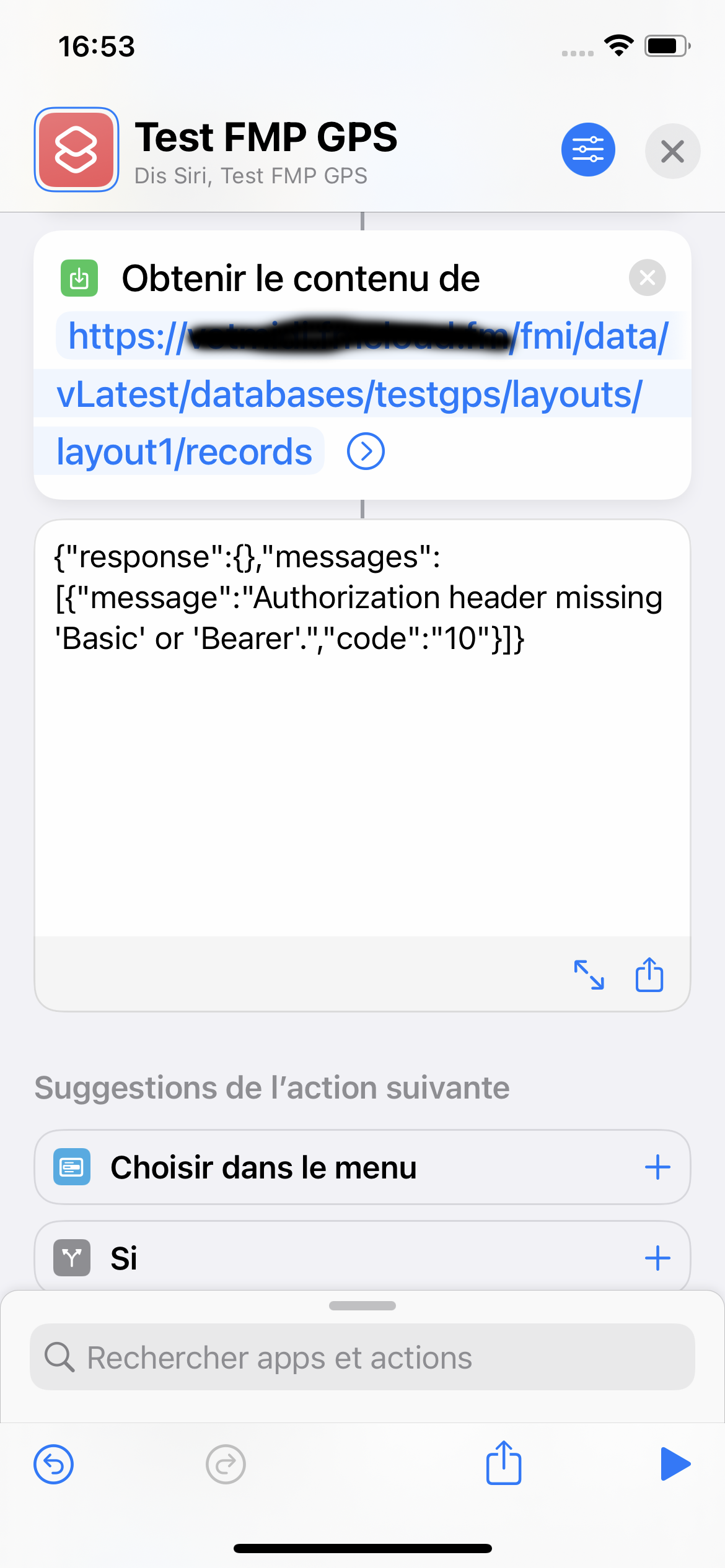Viewport: 725px width, 1568px height.
Task: Expand options of the URL content action
Action: (366, 451)
